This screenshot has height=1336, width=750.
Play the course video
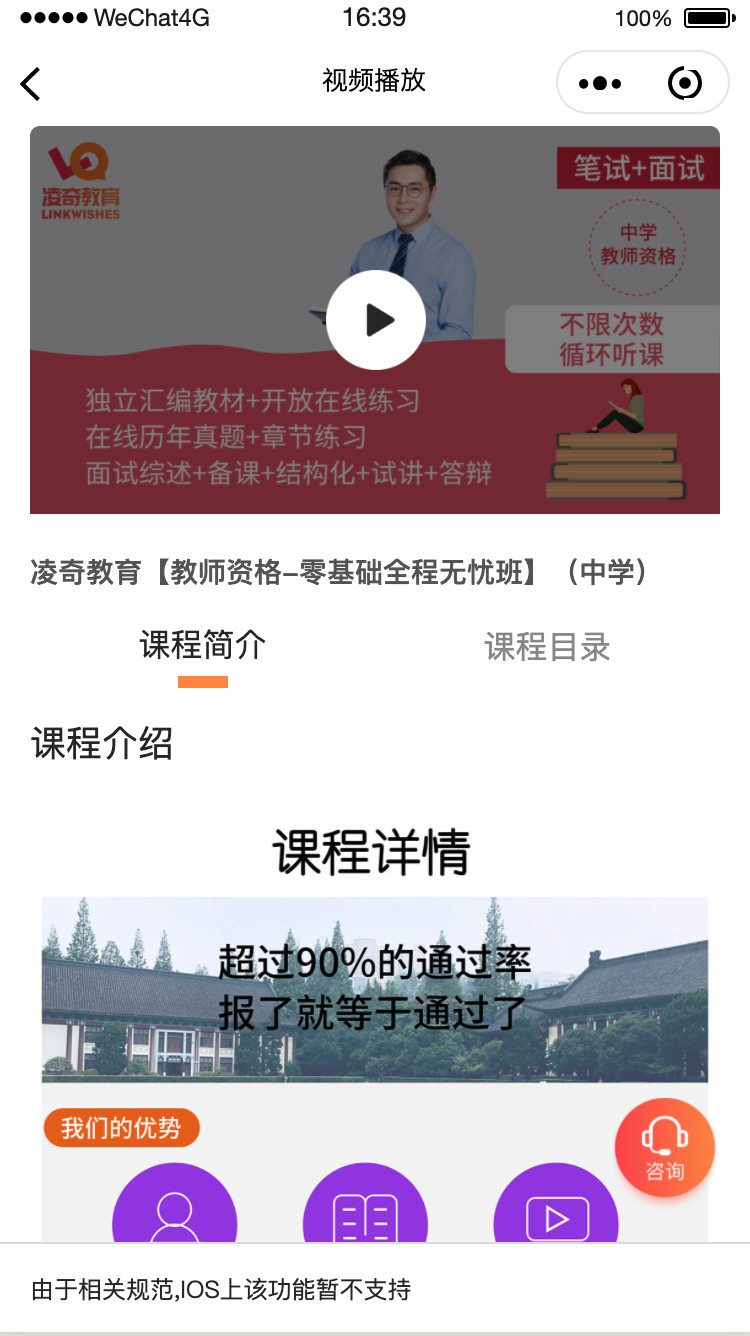click(375, 320)
